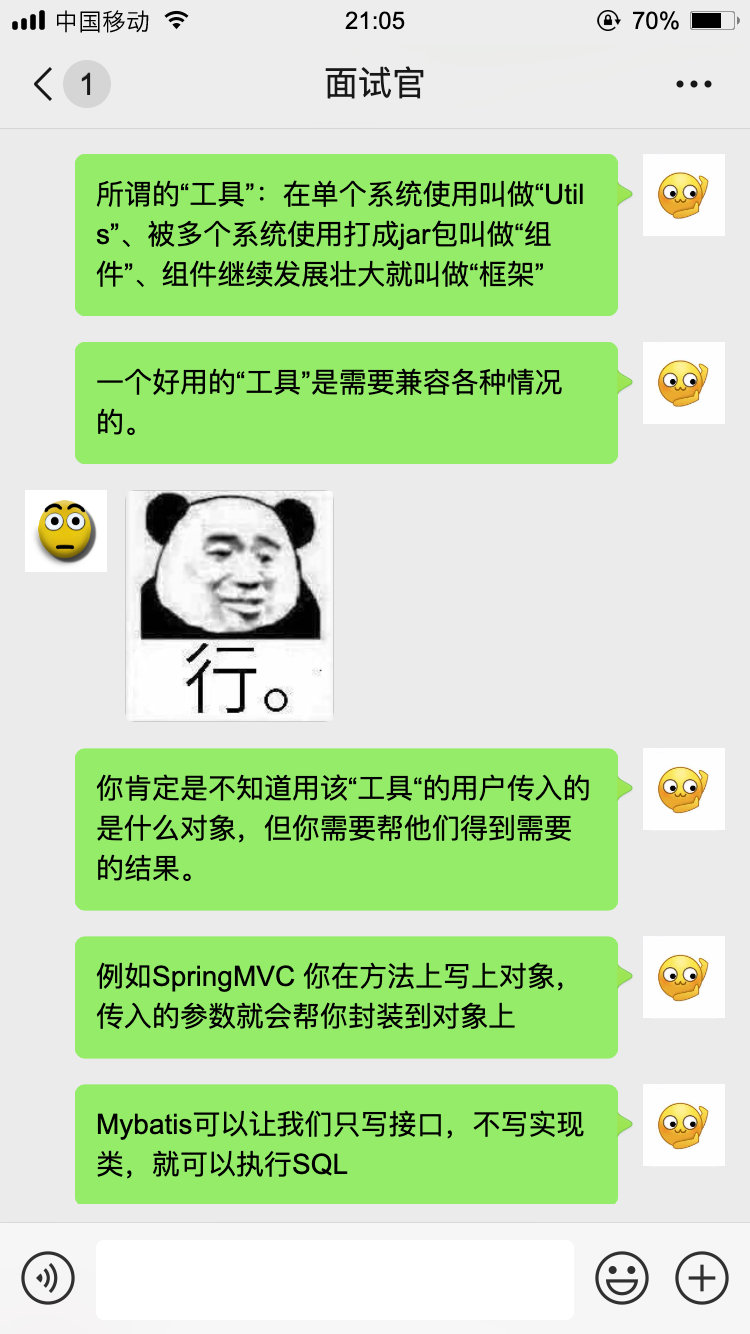Viewport: 750px width, 1334px height.
Task: Switch to voice message input
Action: 48,1277
